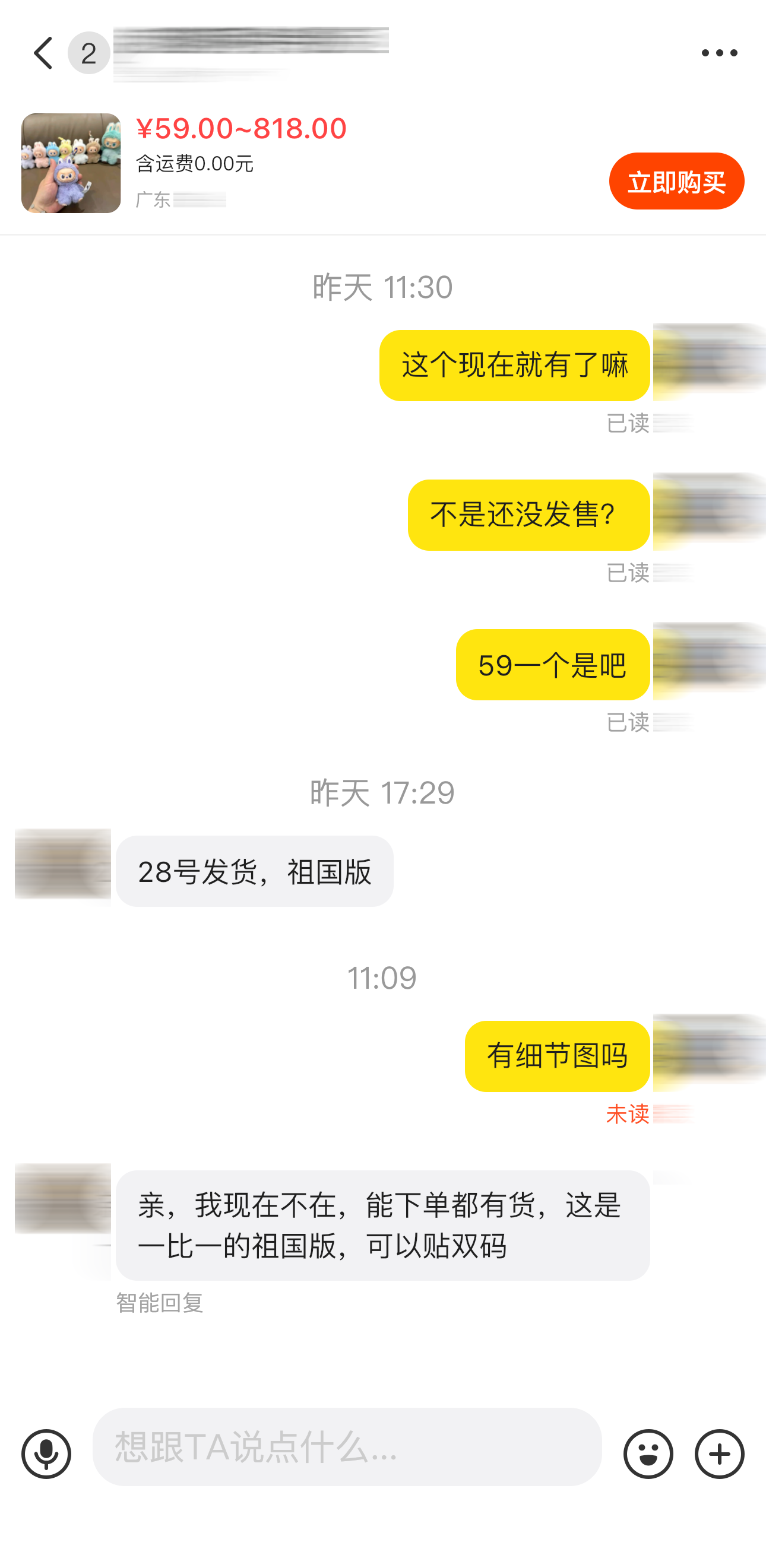Open the plush toy product thumbnail
Image resolution: width=766 pixels, height=1568 pixels.
(x=71, y=163)
